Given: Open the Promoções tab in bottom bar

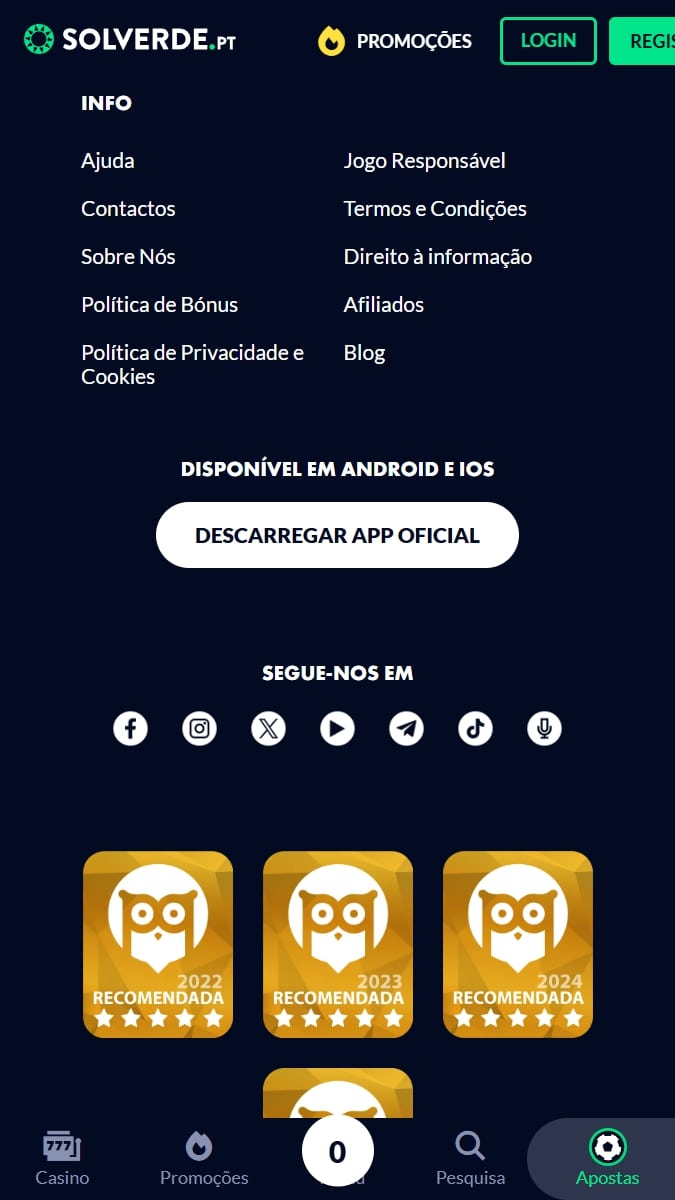Looking at the screenshot, I should (x=204, y=1158).
